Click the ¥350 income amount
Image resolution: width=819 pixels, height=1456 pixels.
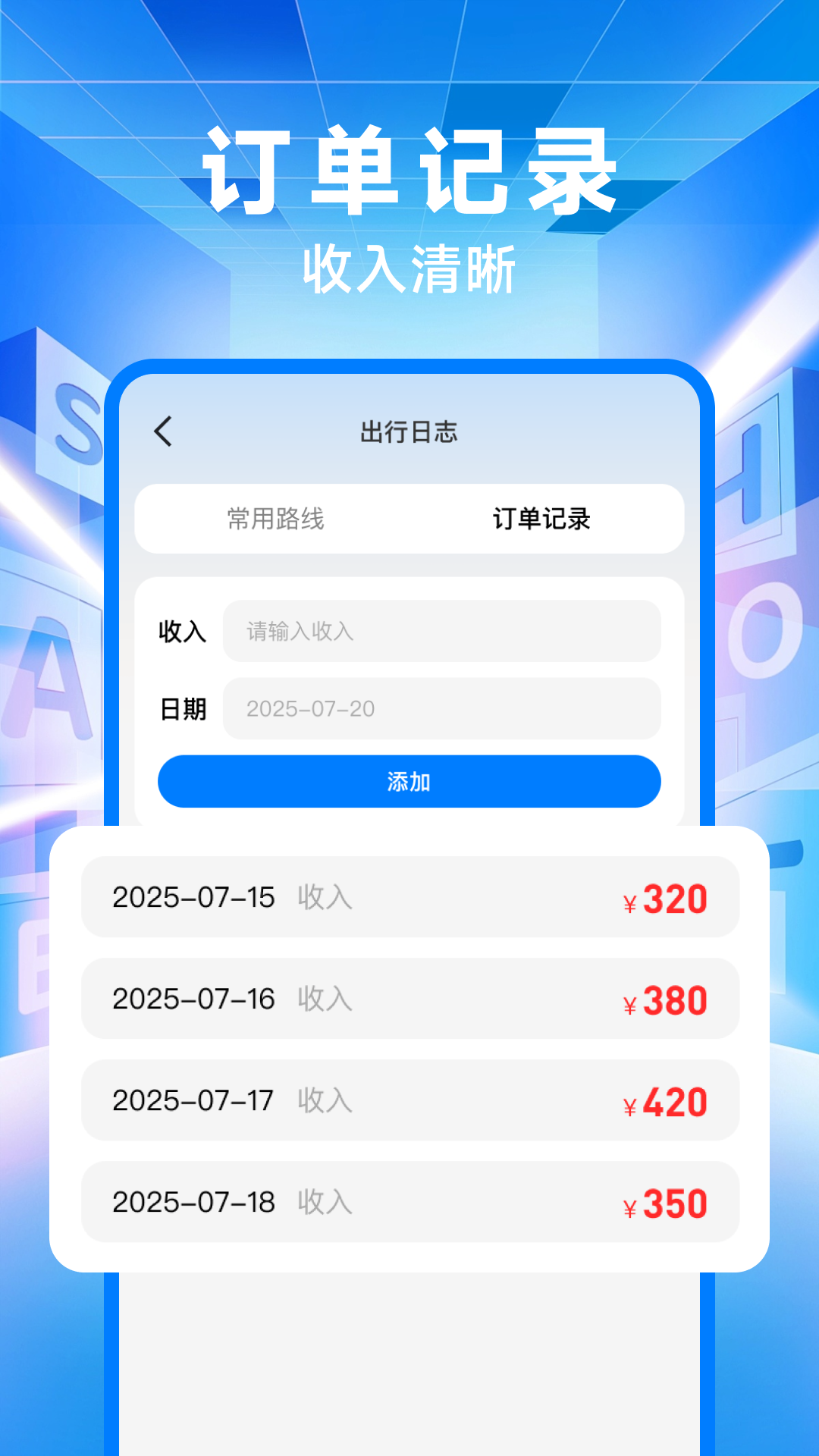(666, 1203)
